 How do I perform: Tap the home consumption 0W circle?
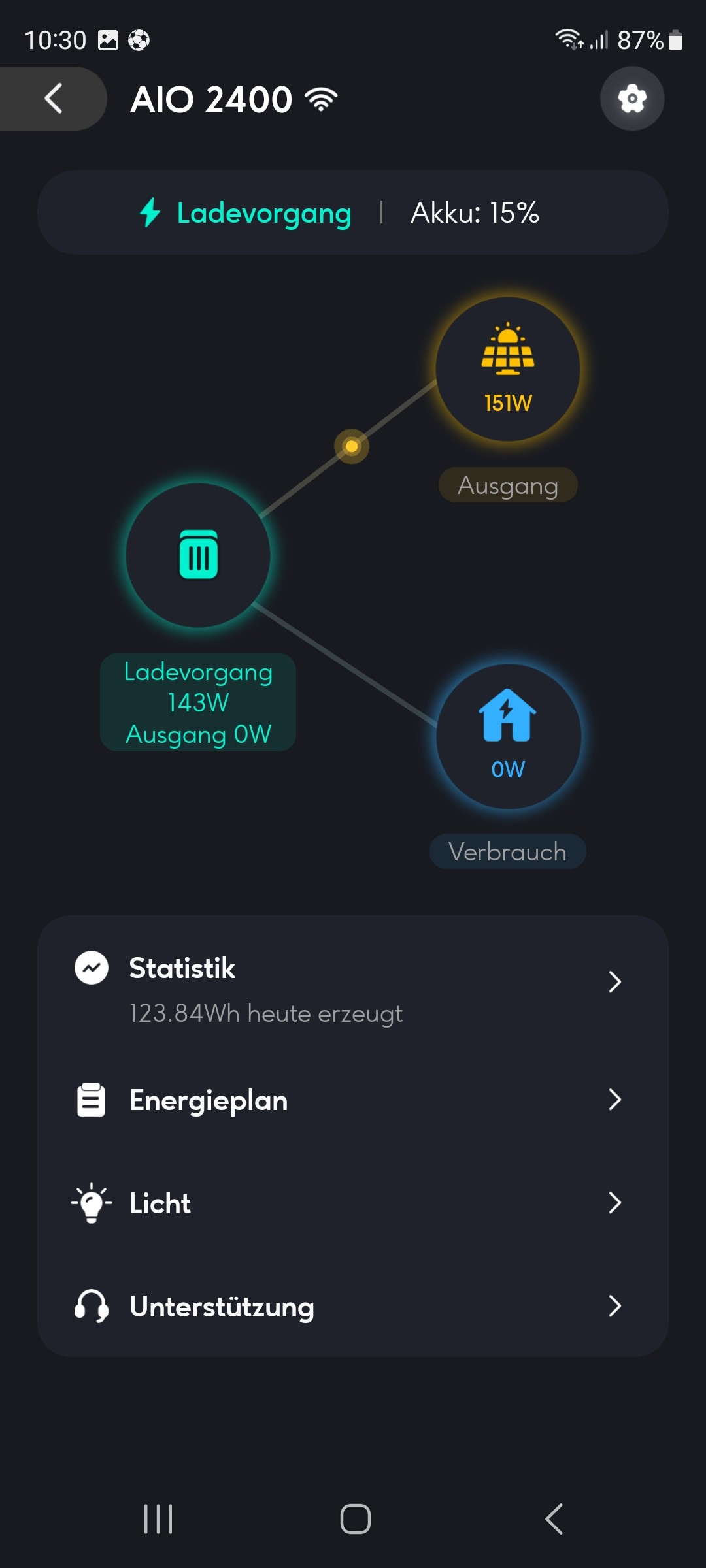coord(508,736)
